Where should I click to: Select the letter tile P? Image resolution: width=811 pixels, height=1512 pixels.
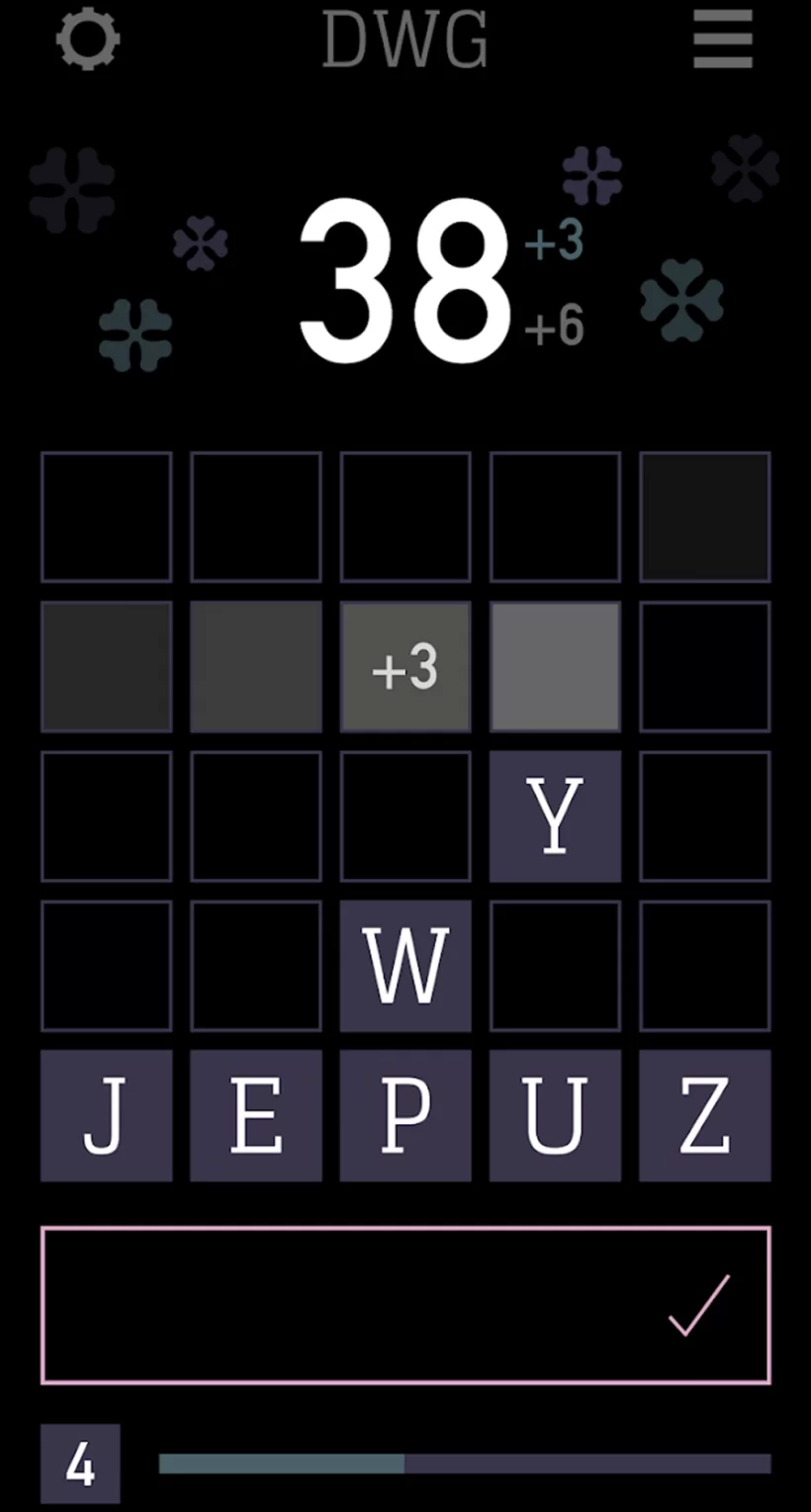point(405,1116)
